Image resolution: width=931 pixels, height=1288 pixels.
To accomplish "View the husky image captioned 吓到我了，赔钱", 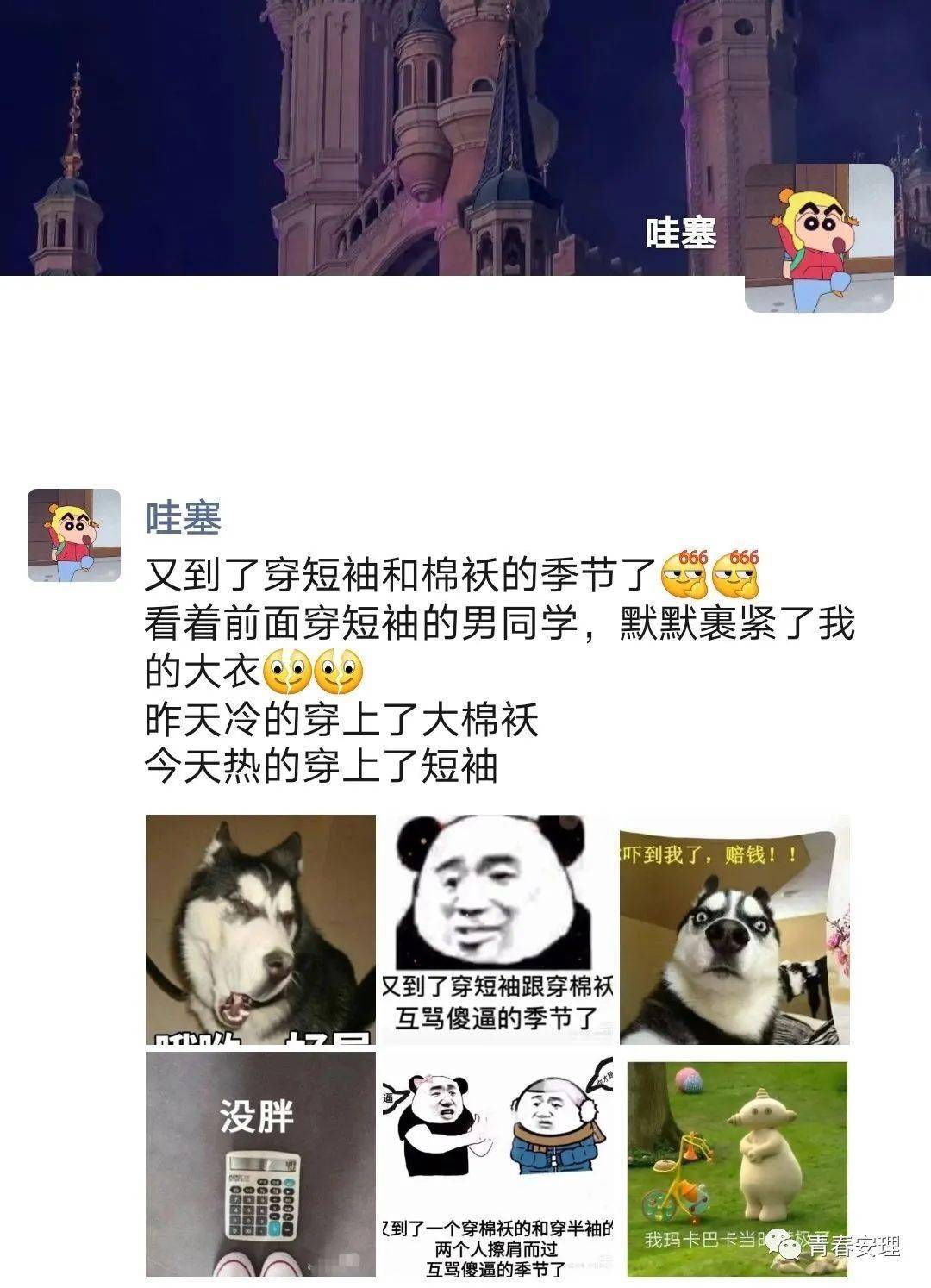I will point(734,928).
